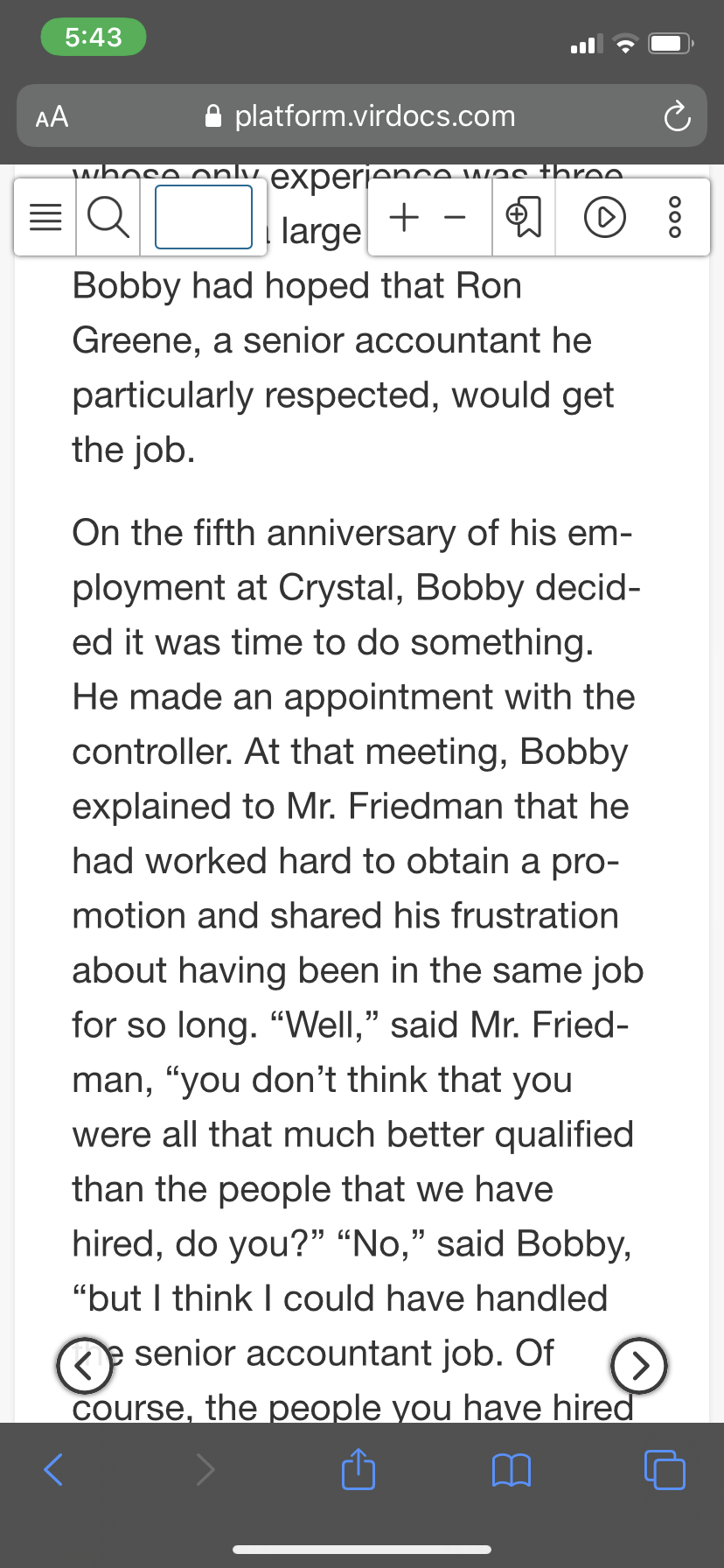Decrease text size with the minus button

[455, 217]
